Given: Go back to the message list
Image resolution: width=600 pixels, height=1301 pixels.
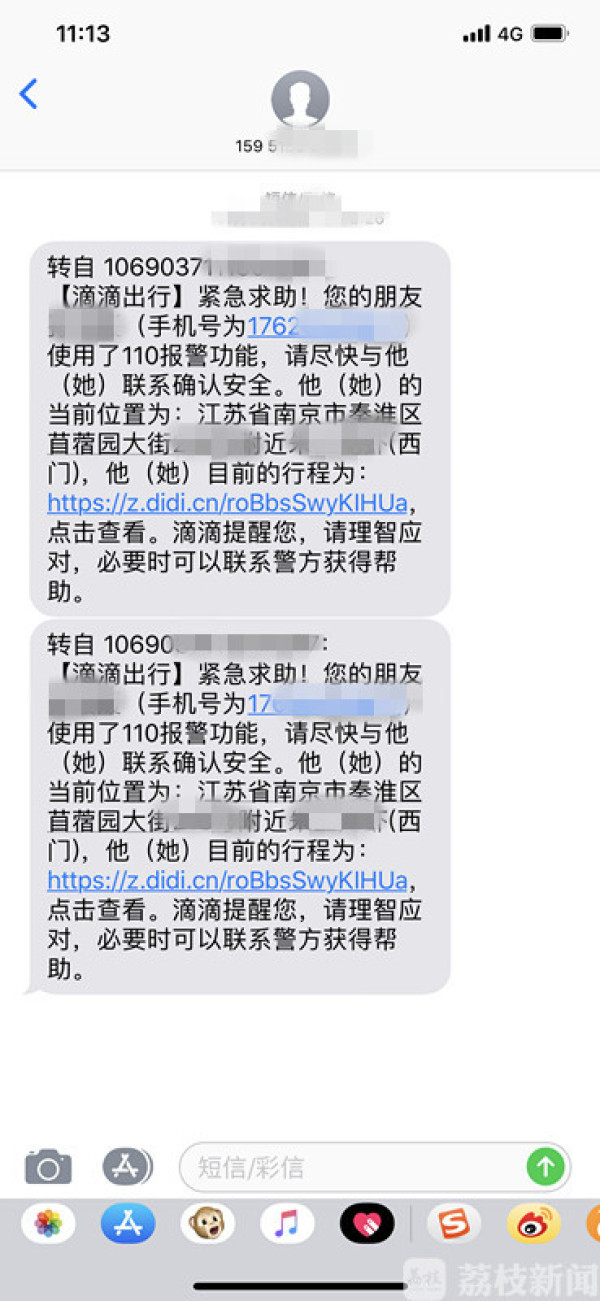Looking at the screenshot, I should coord(28,94).
